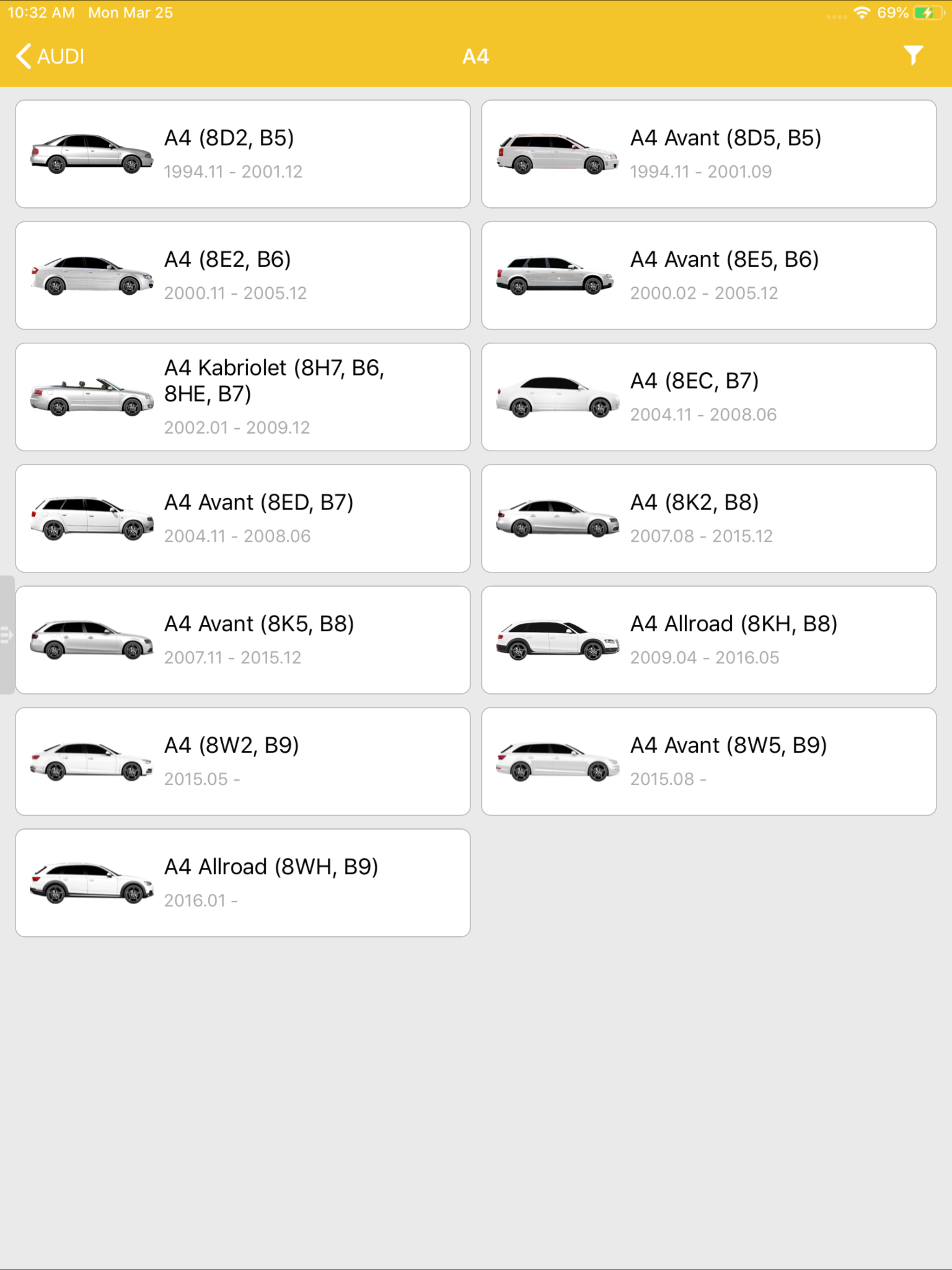
Task: Choose the A4 (8K2, B8) card
Action: tap(709, 518)
